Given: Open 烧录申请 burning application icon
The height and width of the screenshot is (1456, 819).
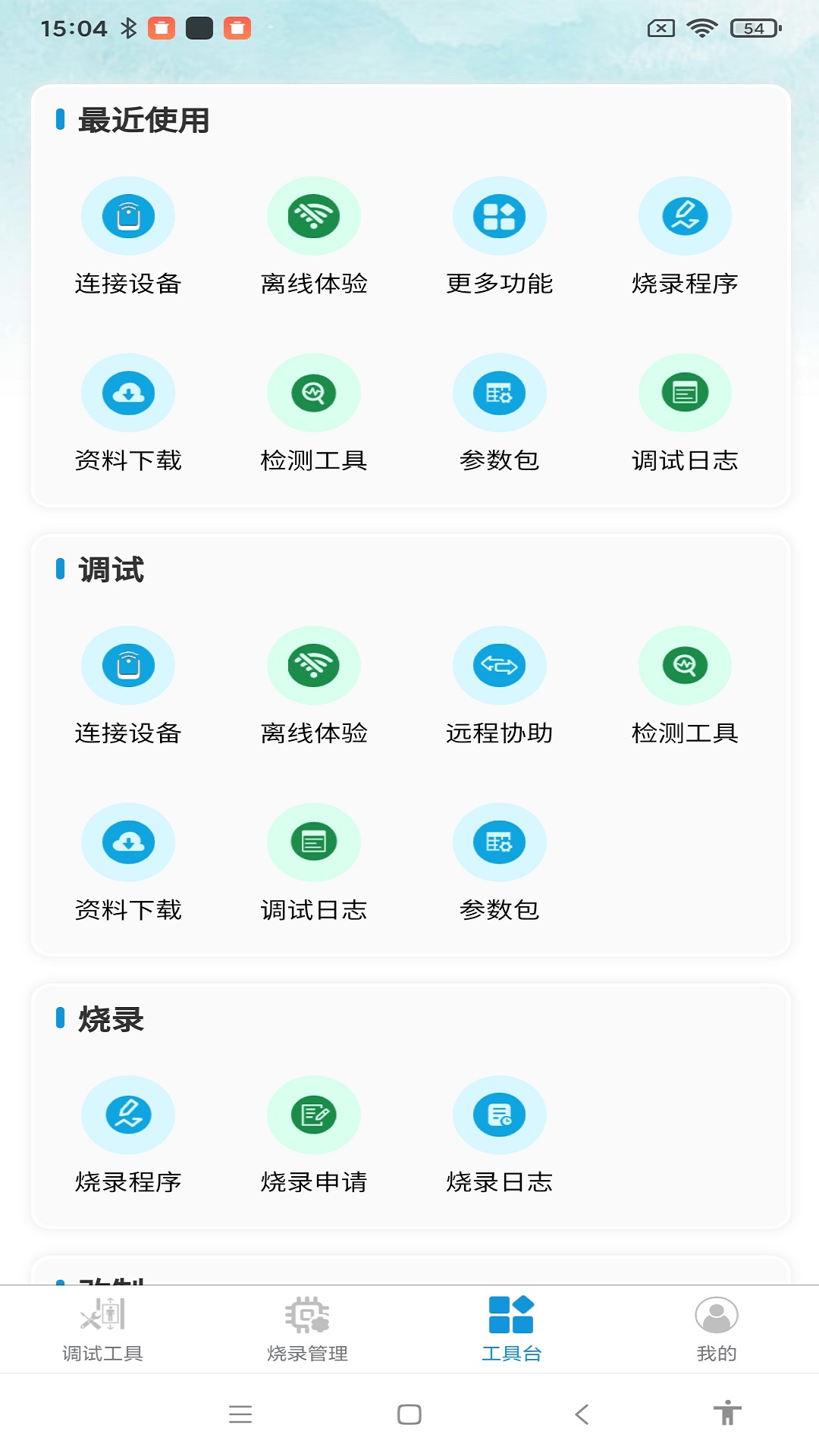Looking at the screenshot, I should click(313, 1115).
